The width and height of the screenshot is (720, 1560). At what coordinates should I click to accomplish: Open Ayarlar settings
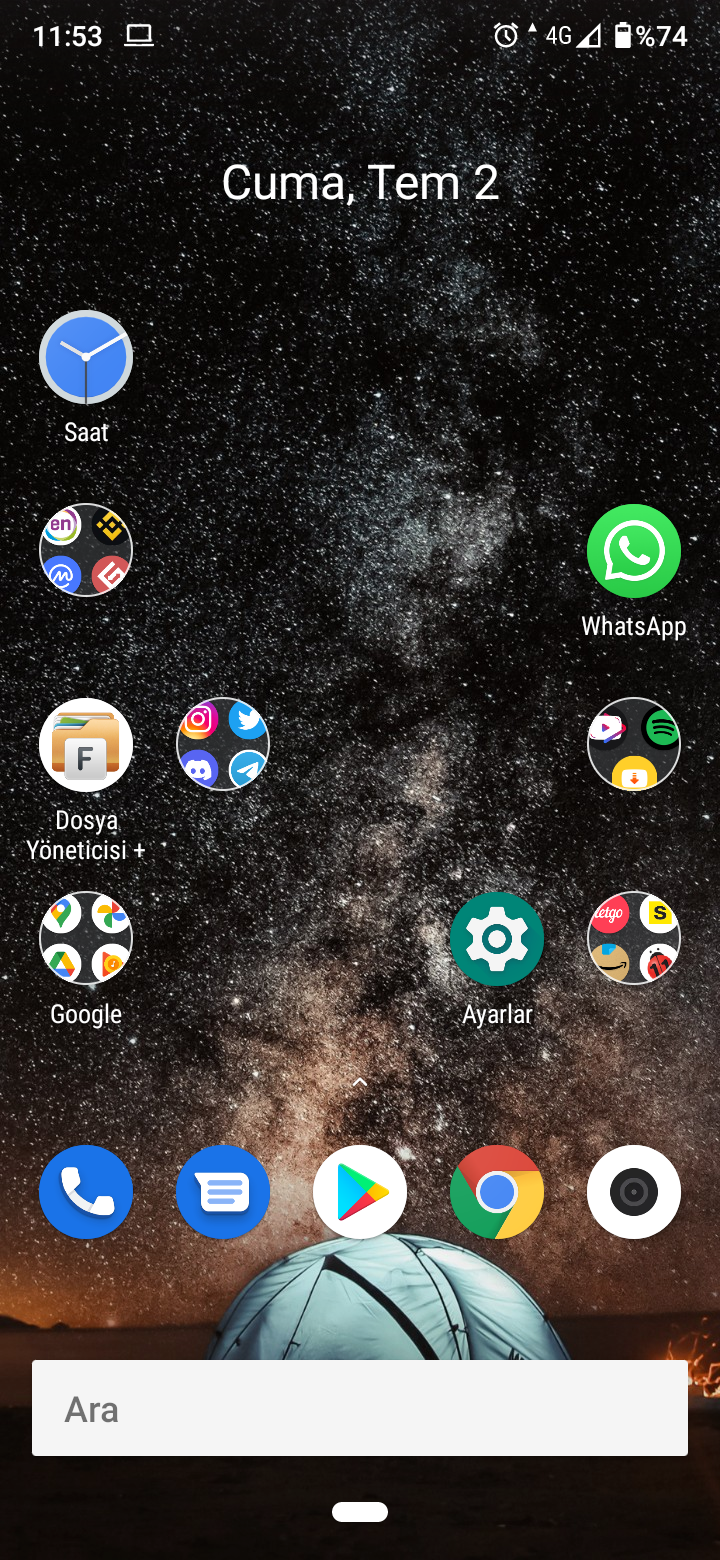(497, 939)
